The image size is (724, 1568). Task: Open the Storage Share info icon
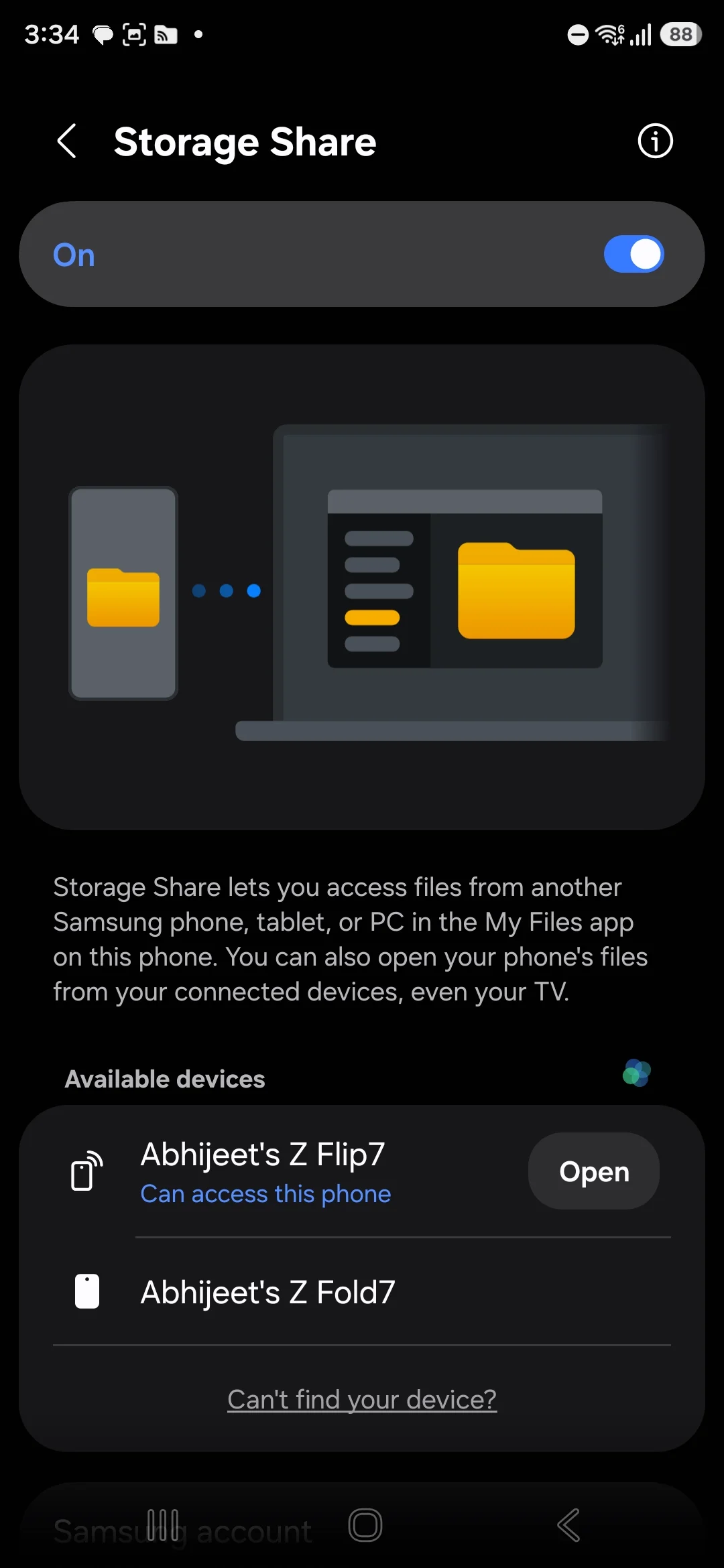[654, 141]
